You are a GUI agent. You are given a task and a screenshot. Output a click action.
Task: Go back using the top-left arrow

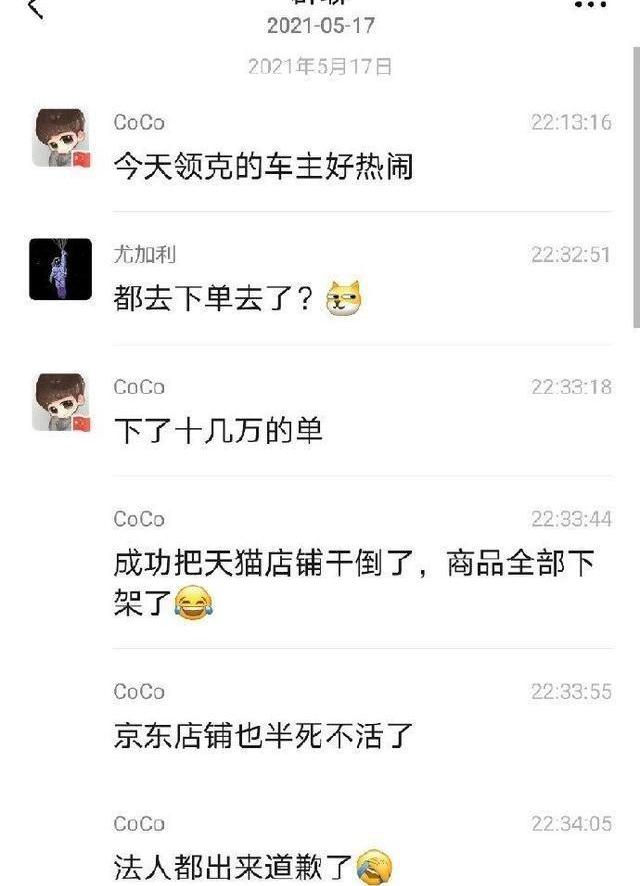click(35, 8)
